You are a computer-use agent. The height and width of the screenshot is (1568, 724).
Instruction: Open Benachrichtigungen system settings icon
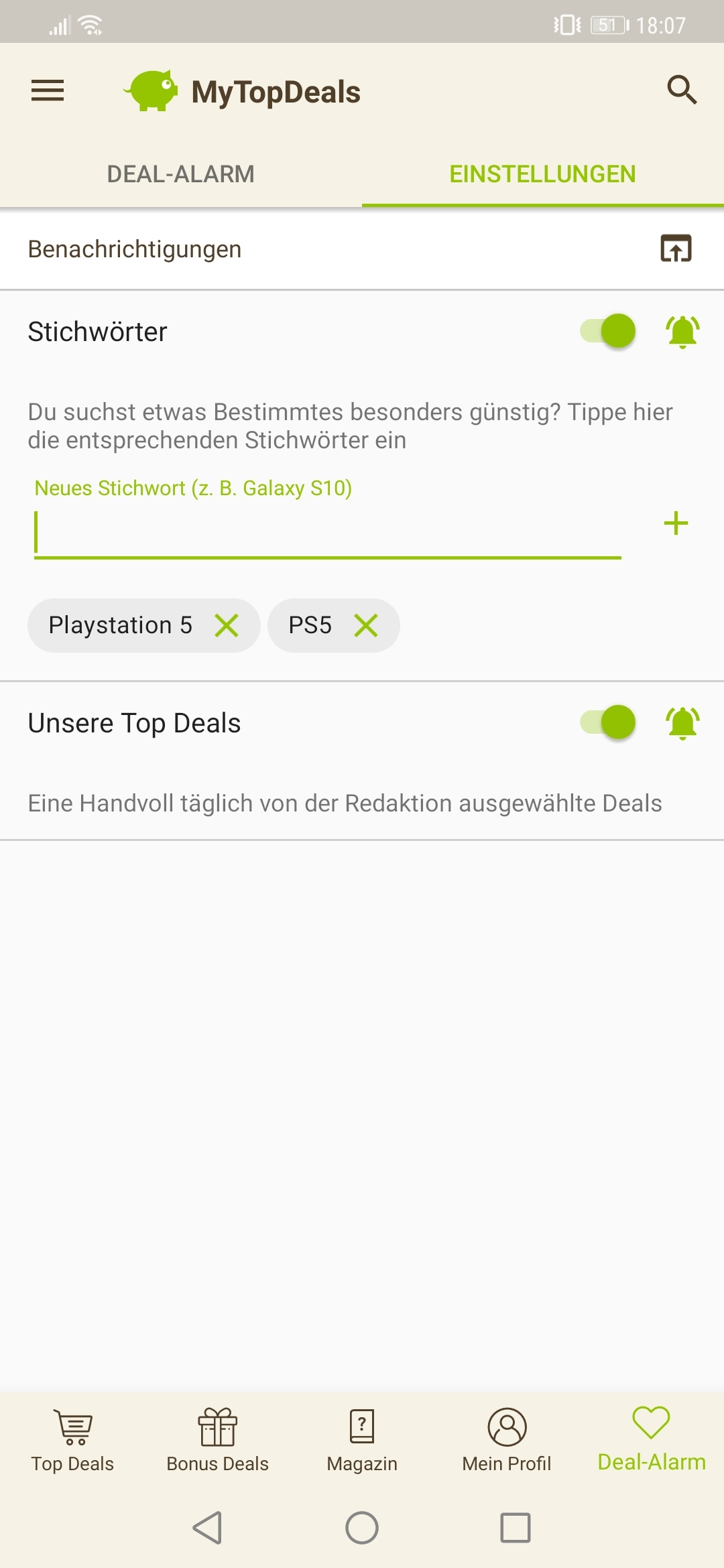click(x=676, y=249)
